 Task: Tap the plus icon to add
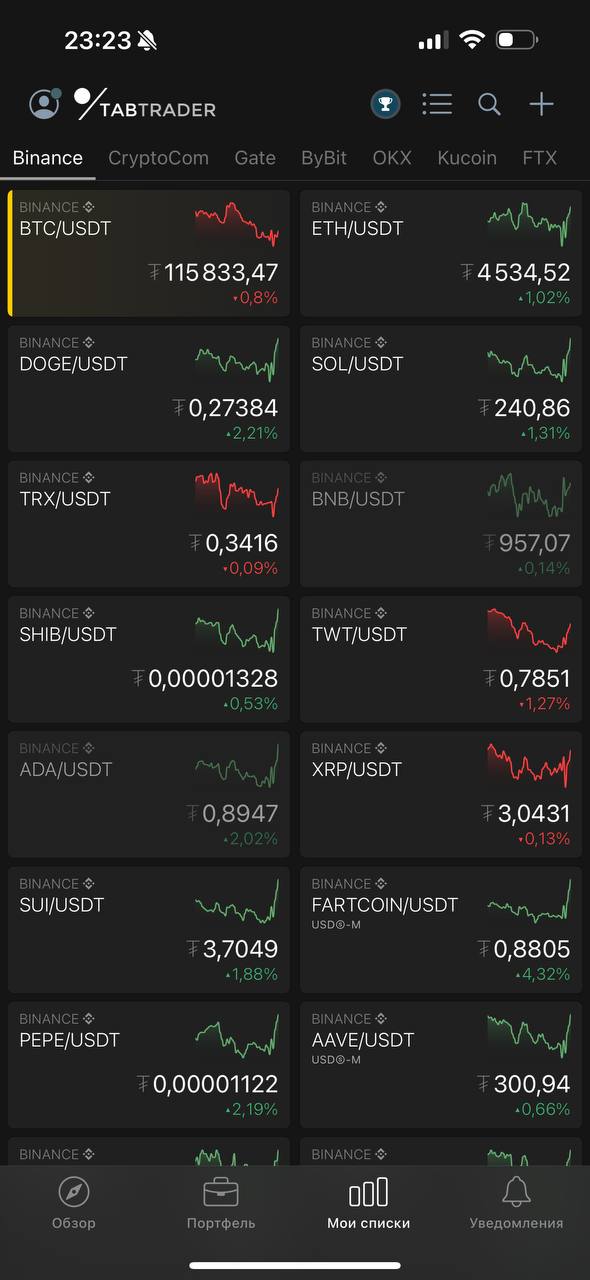click(541, 104)
